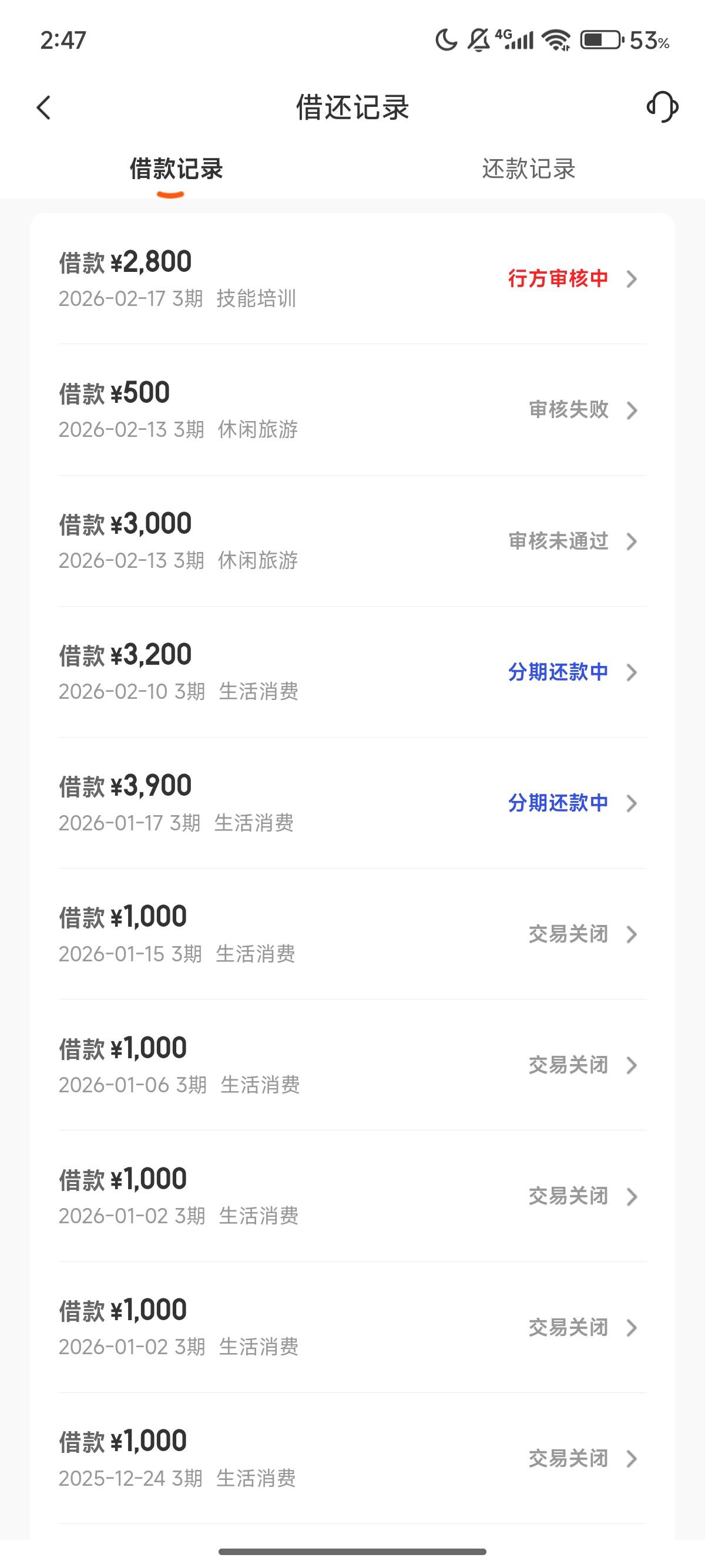This screenshot has width=705, height=1568.
Task: Open the ¥3,200 loan in 分期还款中
Action: pos(352,672)
